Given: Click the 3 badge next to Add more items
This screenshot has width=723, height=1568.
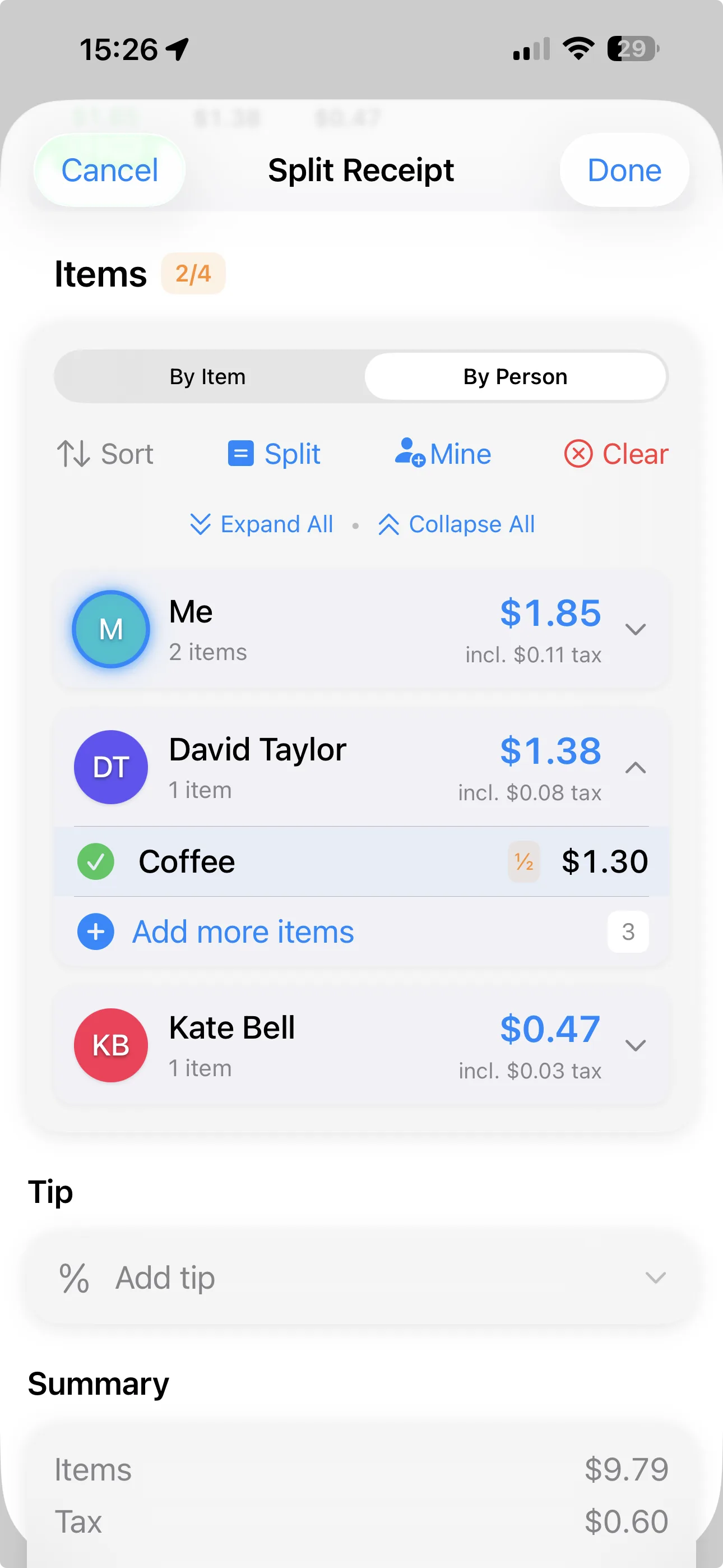Looking at the screenshot, I should pos(628,932).
